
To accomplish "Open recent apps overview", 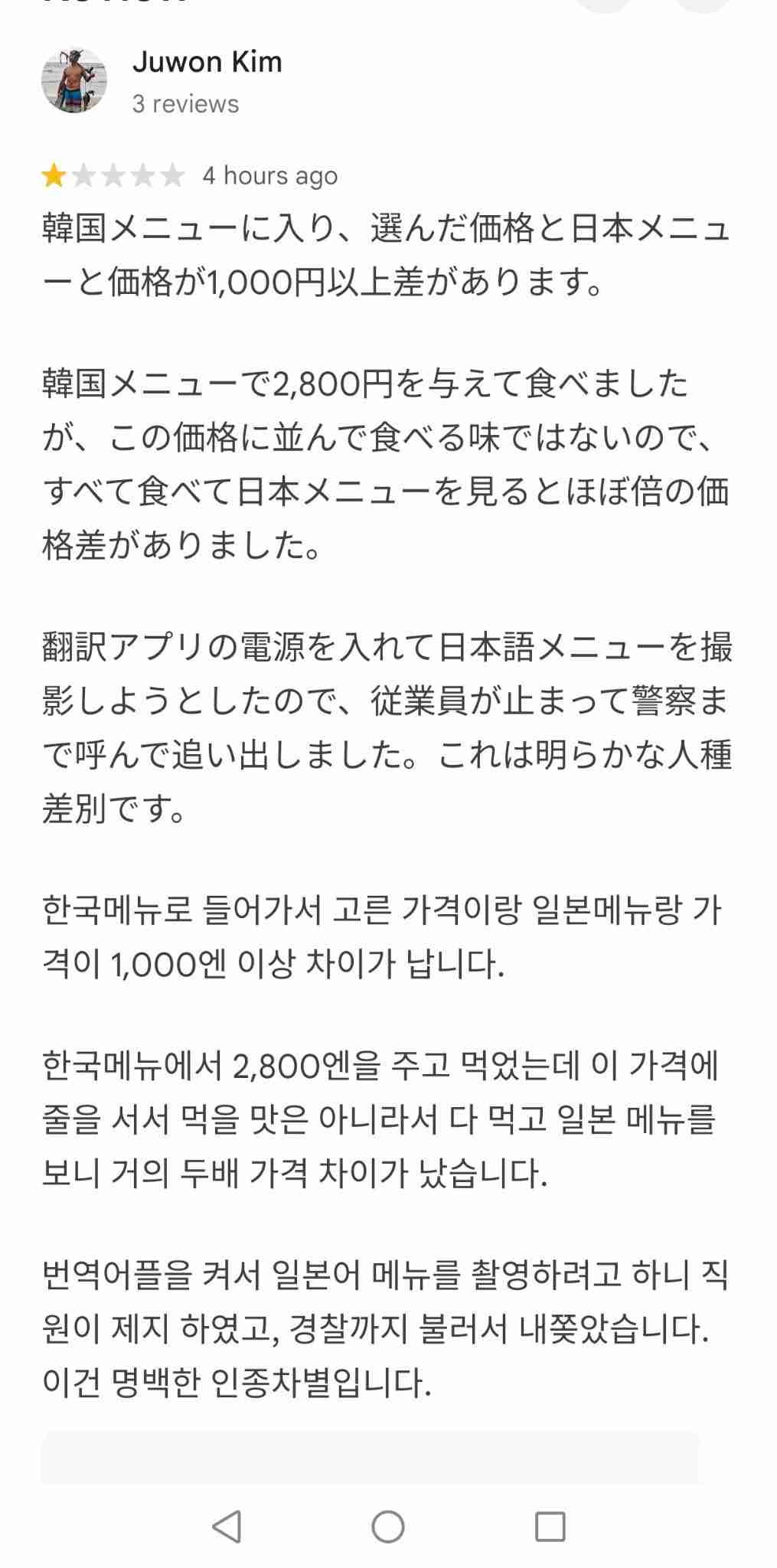I will [550, 1526].
